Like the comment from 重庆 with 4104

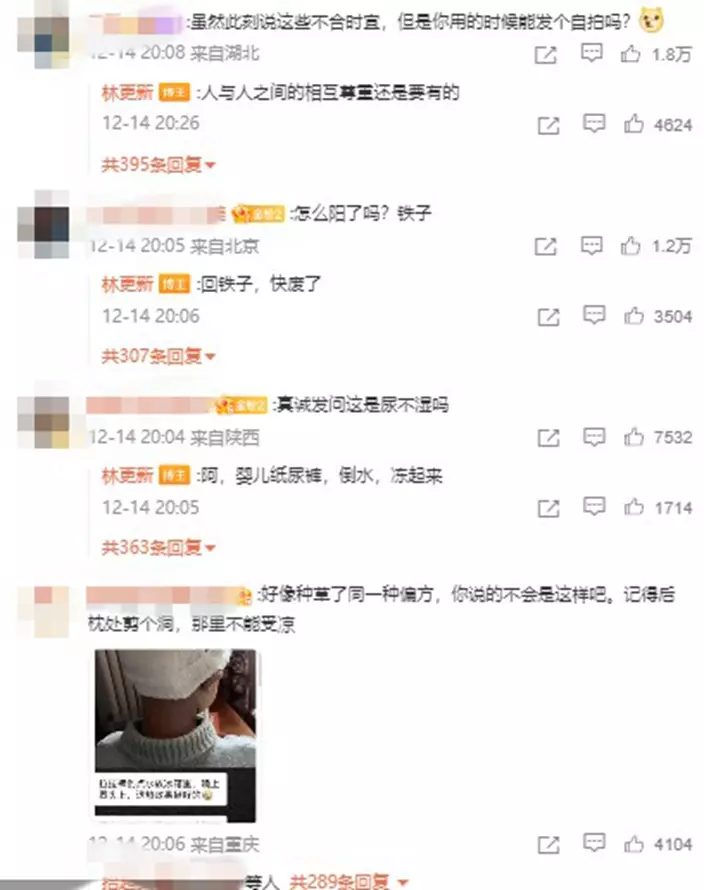pos(632,845)
